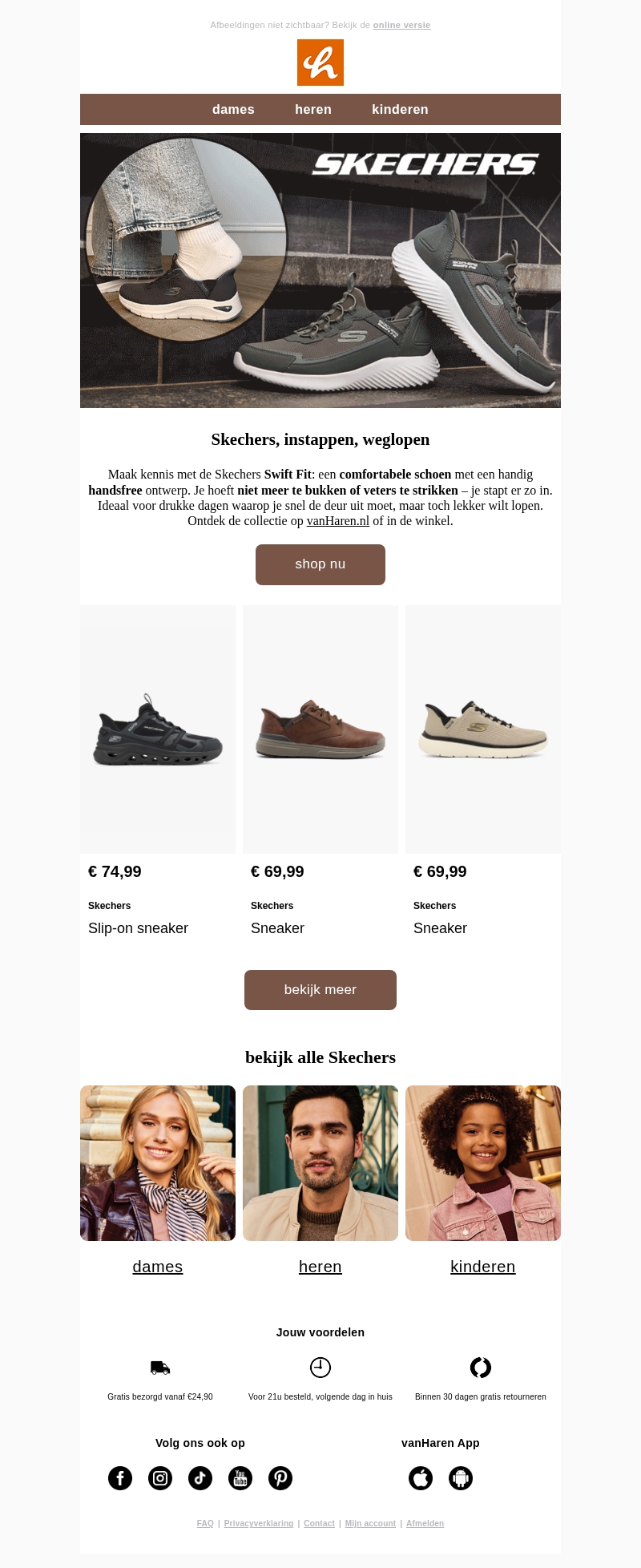This screenshot has width=641, height=1568.
Task: Open the online versie link
Action: point(401,25)
